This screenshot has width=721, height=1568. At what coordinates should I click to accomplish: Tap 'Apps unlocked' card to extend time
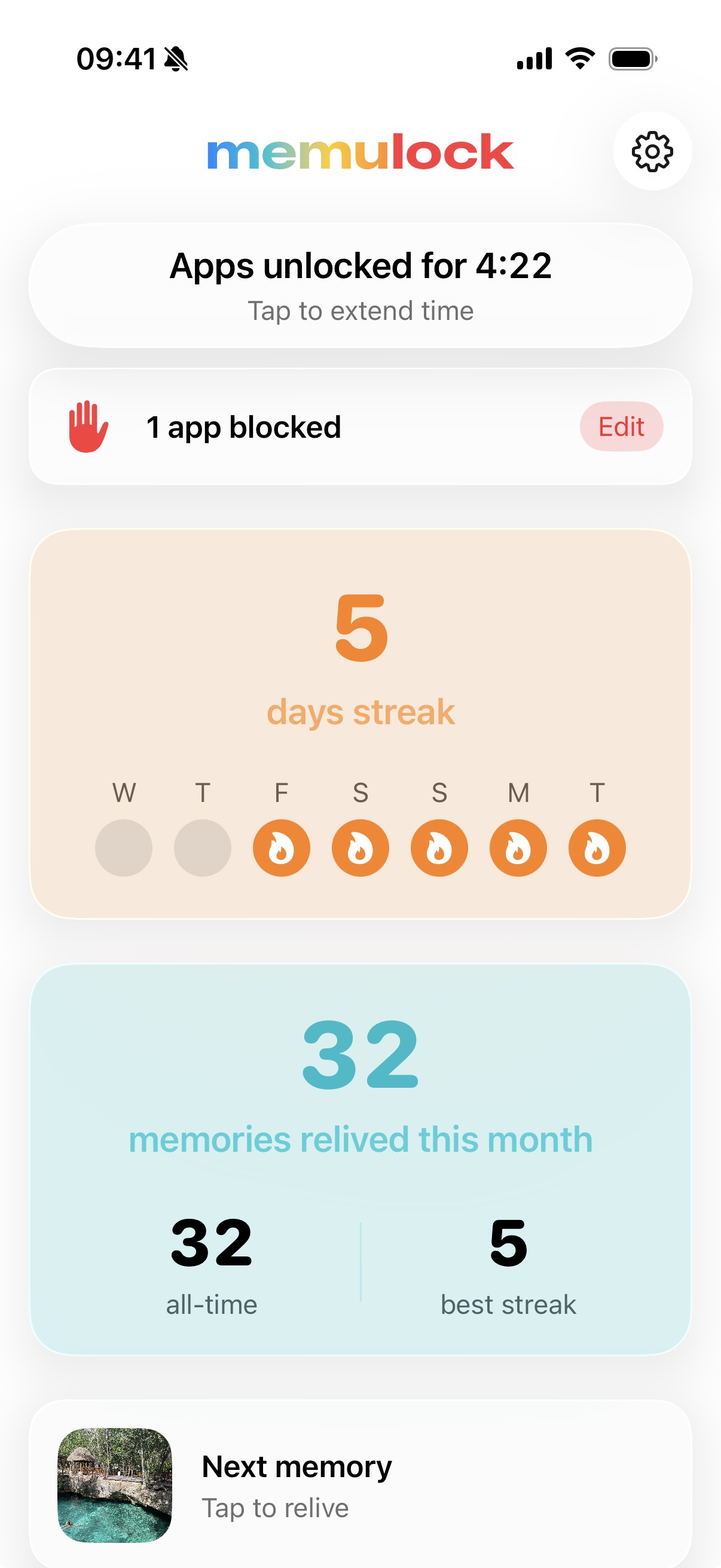pos(360,285)
